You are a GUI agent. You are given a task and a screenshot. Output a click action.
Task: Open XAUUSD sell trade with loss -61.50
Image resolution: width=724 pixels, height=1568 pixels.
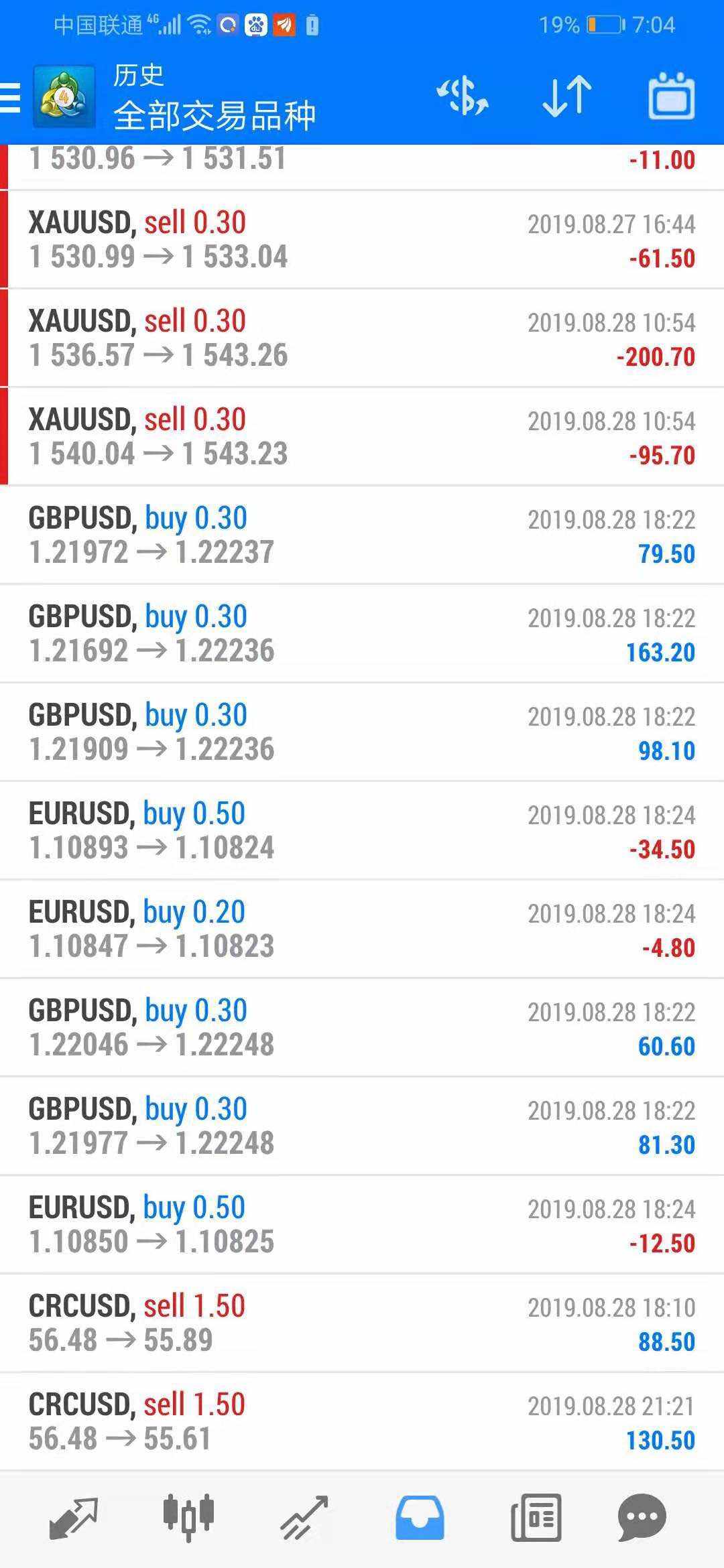click(x=362, y=240)
